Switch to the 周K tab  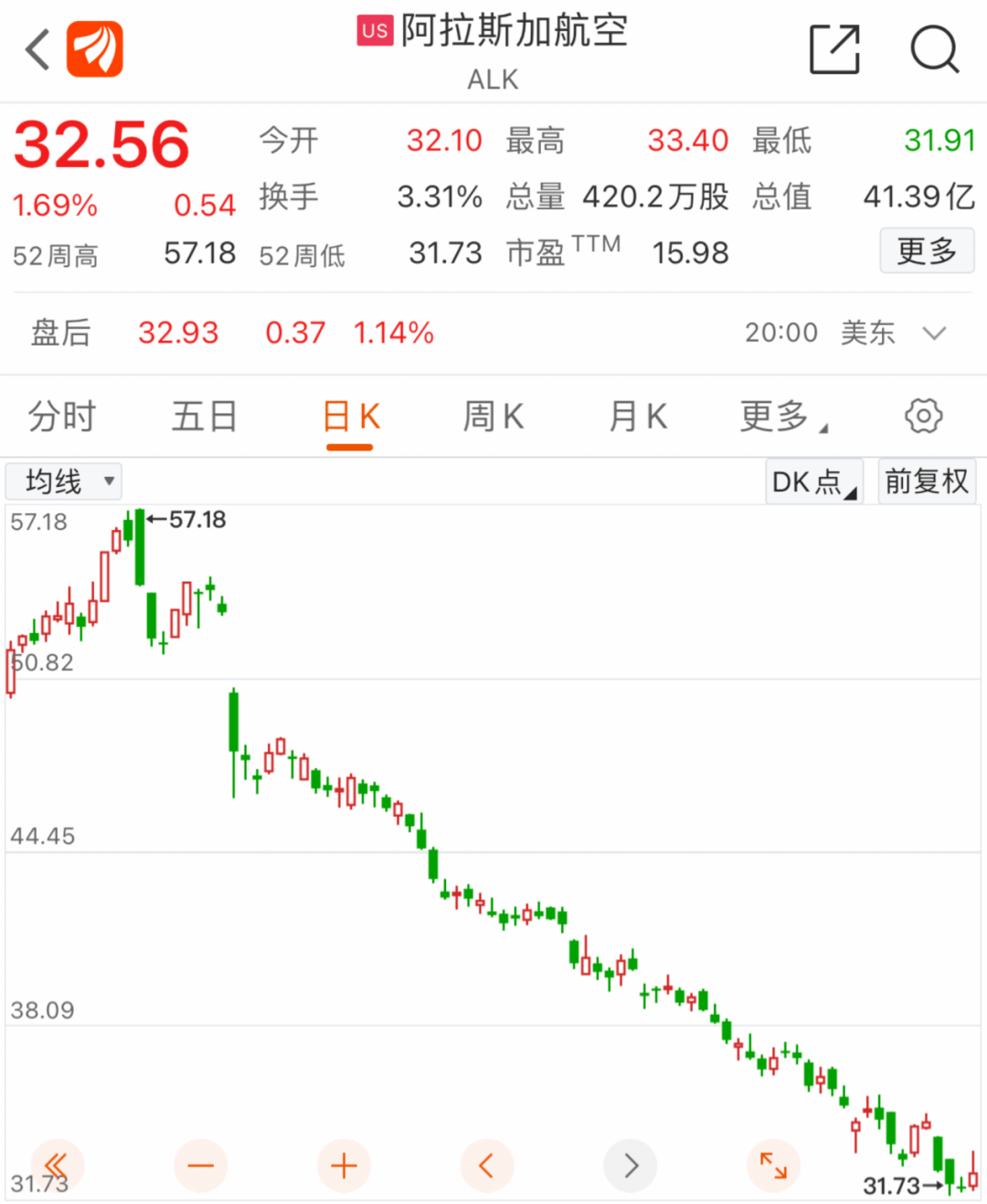pyautogui.click(x=493, y=417)
